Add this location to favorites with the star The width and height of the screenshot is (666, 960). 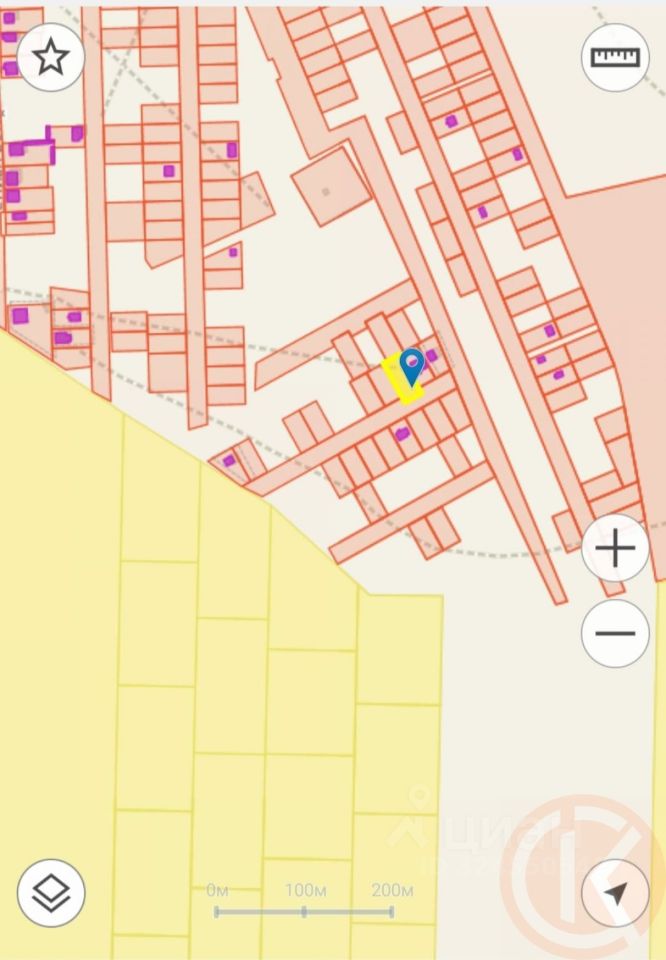pos(51,57)
